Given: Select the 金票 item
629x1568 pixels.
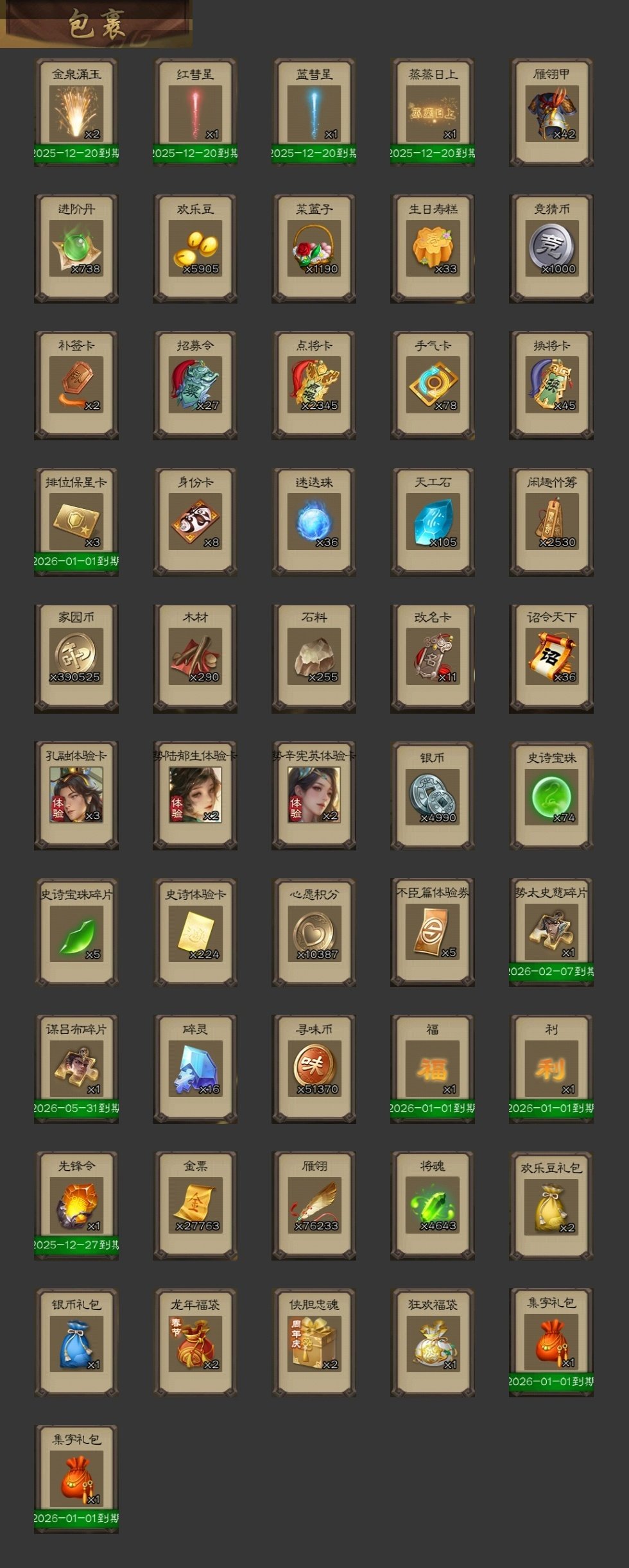Looking at the screenshot, I should [x=195, y=1205].
